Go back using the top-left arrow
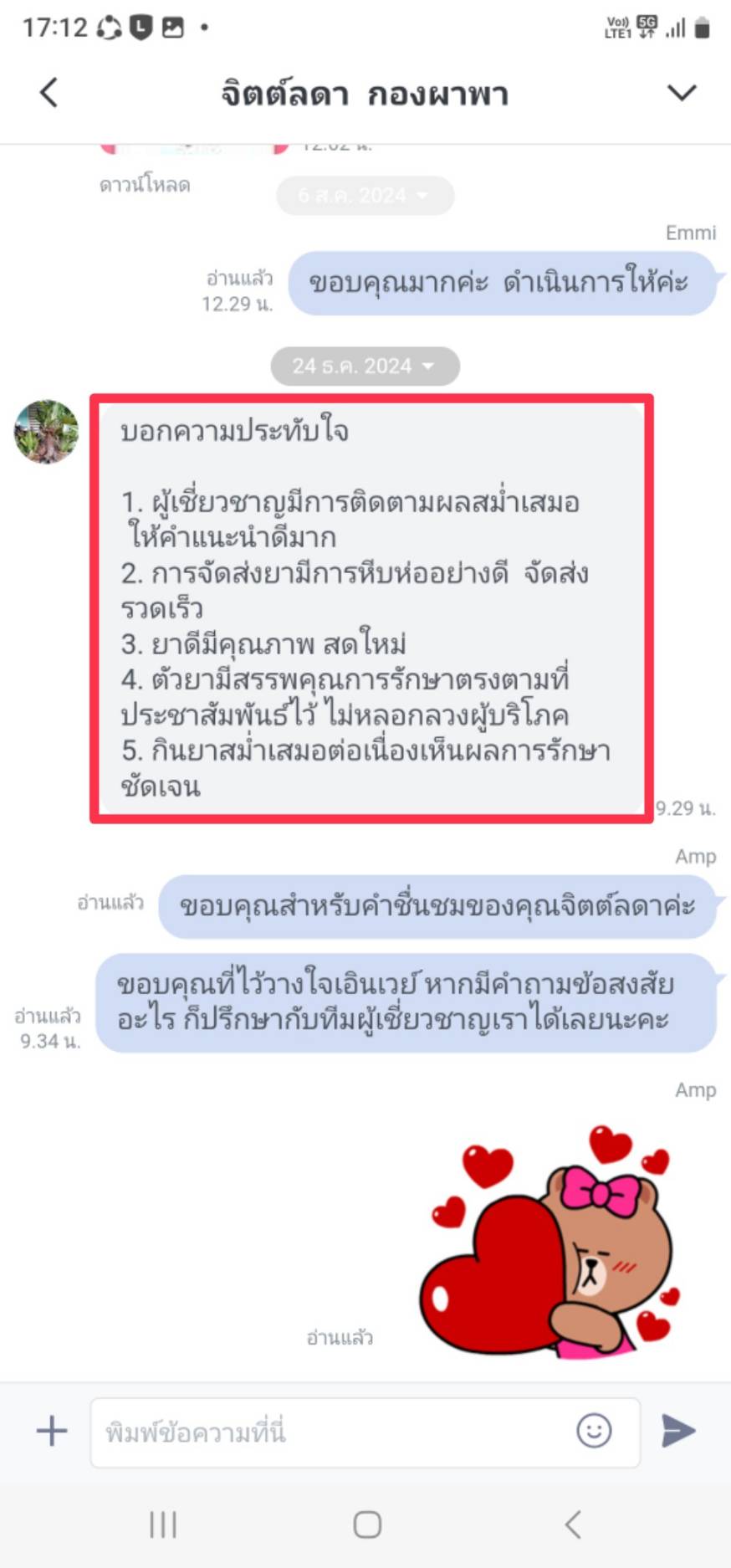Viewport: 731px width, 1568px height. 49,92
